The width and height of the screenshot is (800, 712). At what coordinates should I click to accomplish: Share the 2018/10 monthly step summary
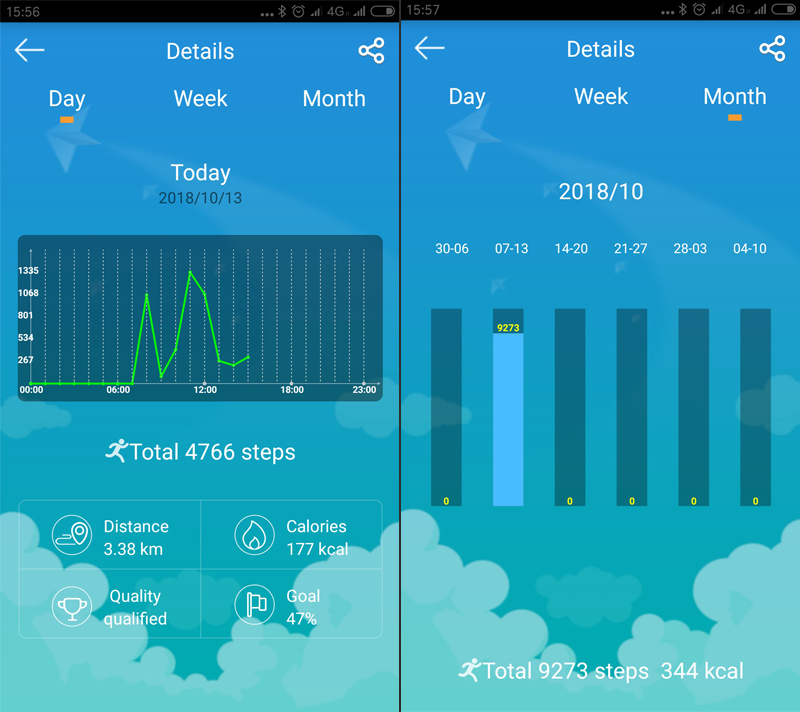(x=772, y=48)
